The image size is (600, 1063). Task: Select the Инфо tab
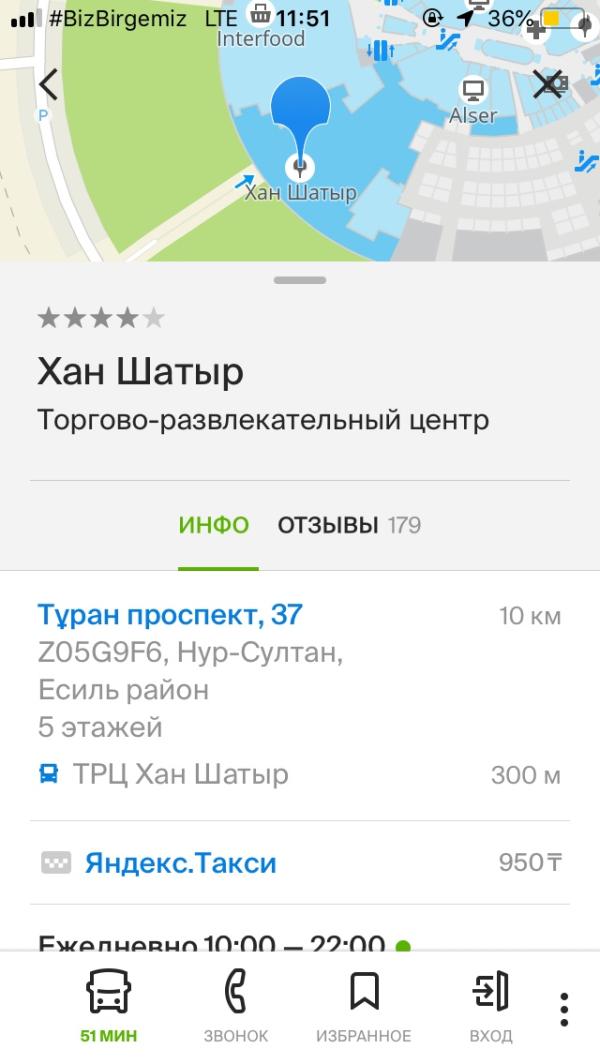point(214,525)
